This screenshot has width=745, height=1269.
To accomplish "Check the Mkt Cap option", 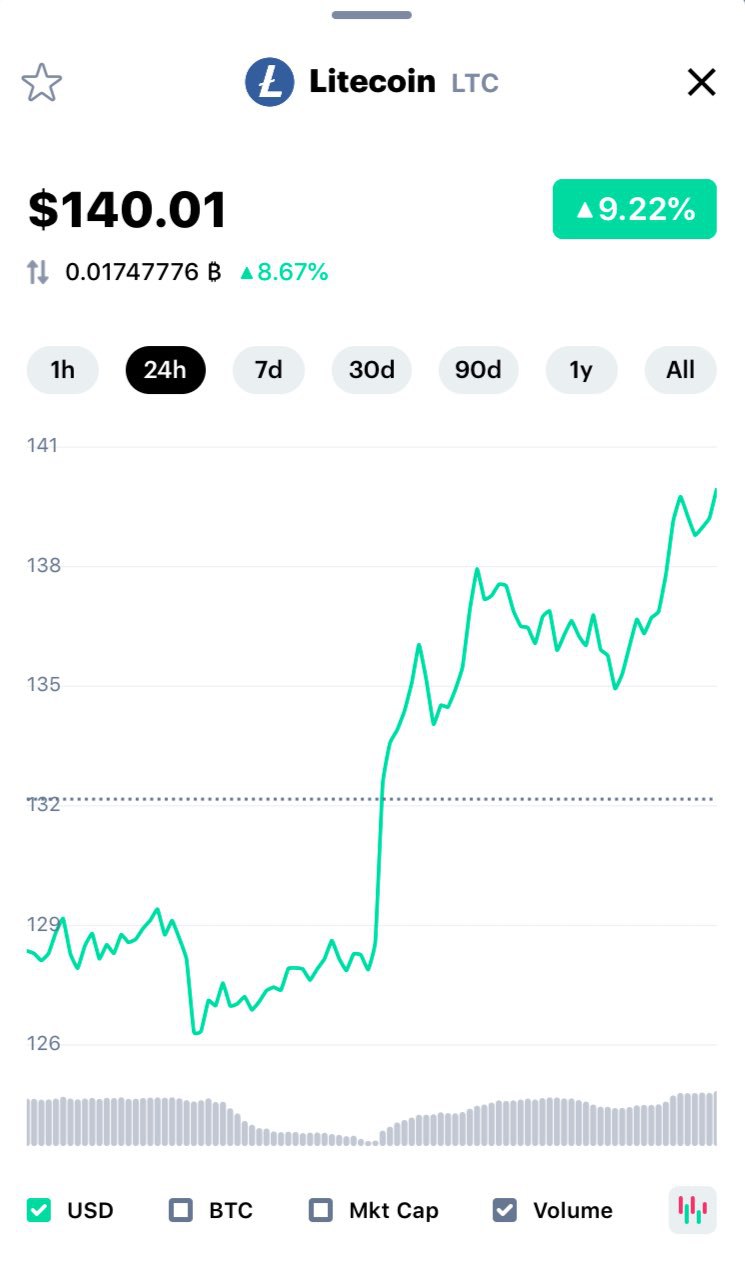I will [x=321, y=1210].
